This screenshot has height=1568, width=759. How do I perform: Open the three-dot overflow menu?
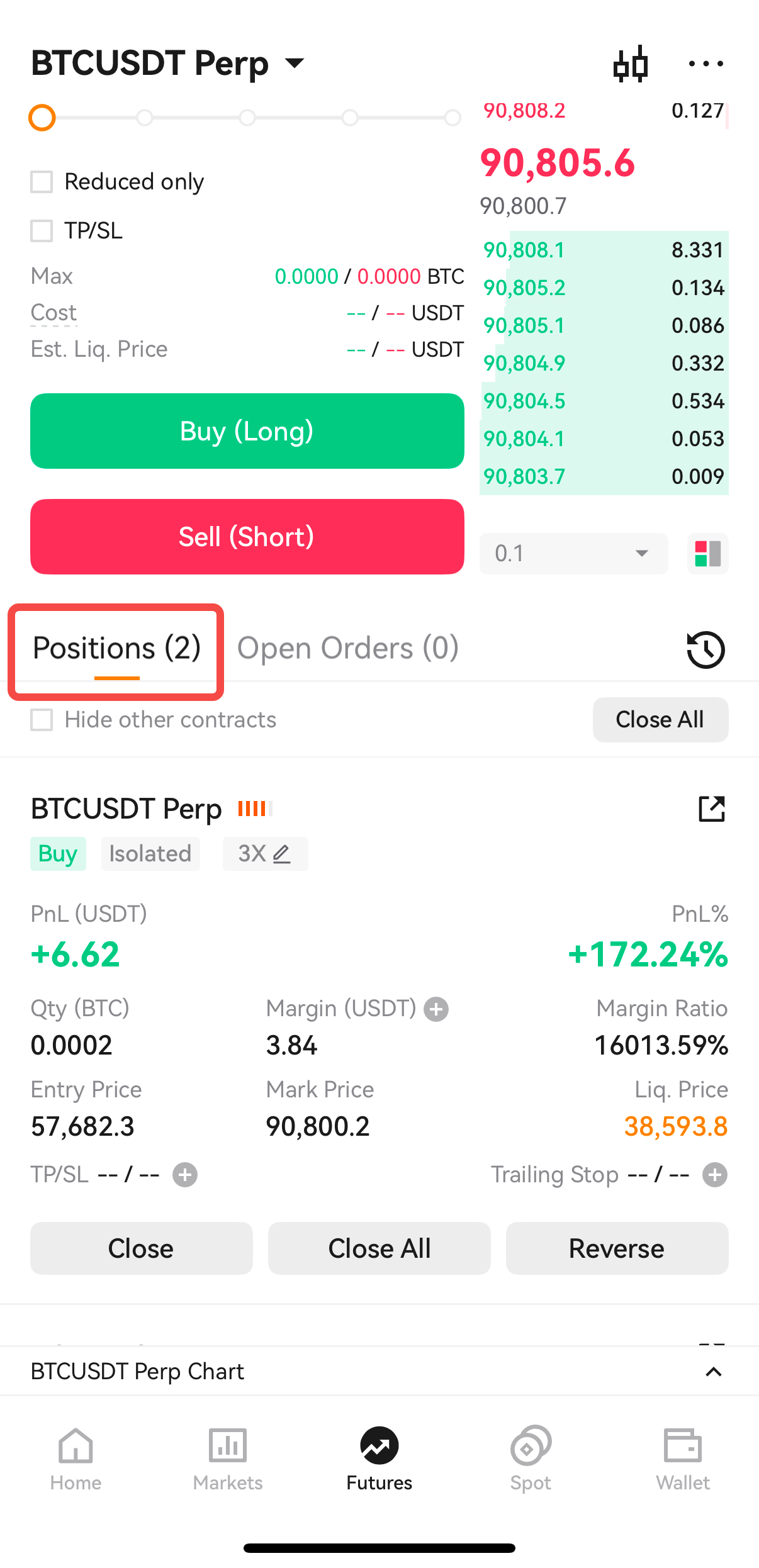[706, 64]
